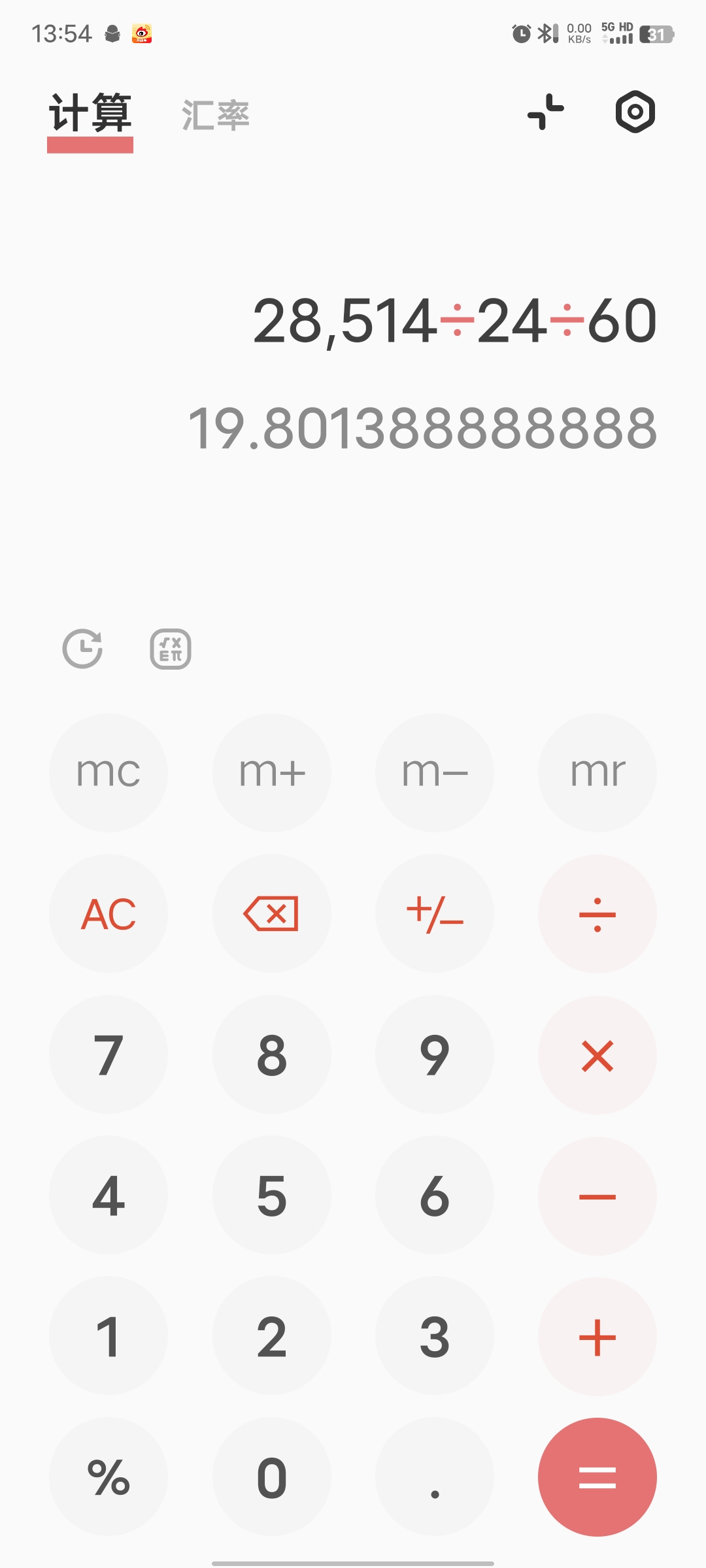
Task: Enter the percent sign
Action: [109, 1477]
